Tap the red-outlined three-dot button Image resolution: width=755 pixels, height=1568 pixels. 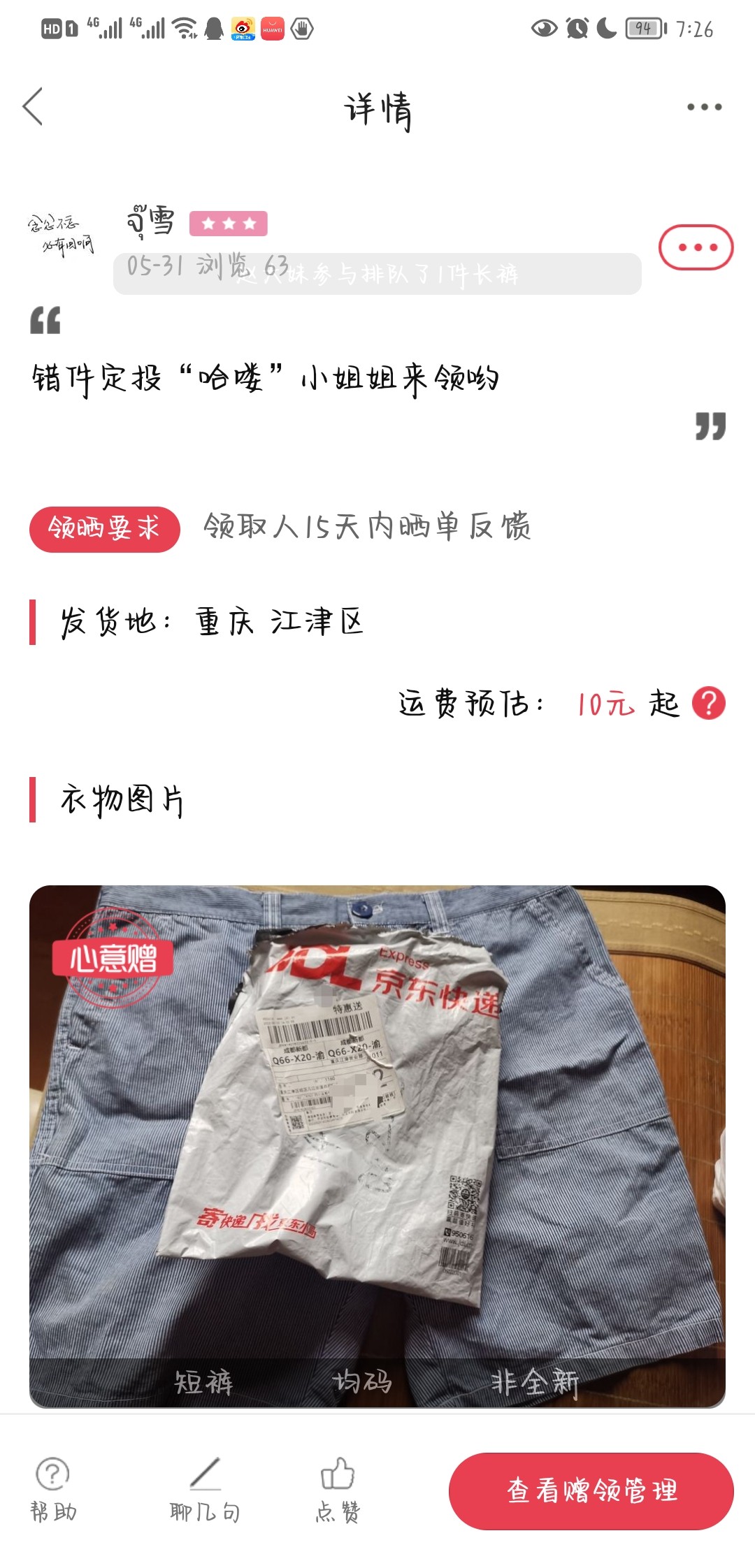696,247
